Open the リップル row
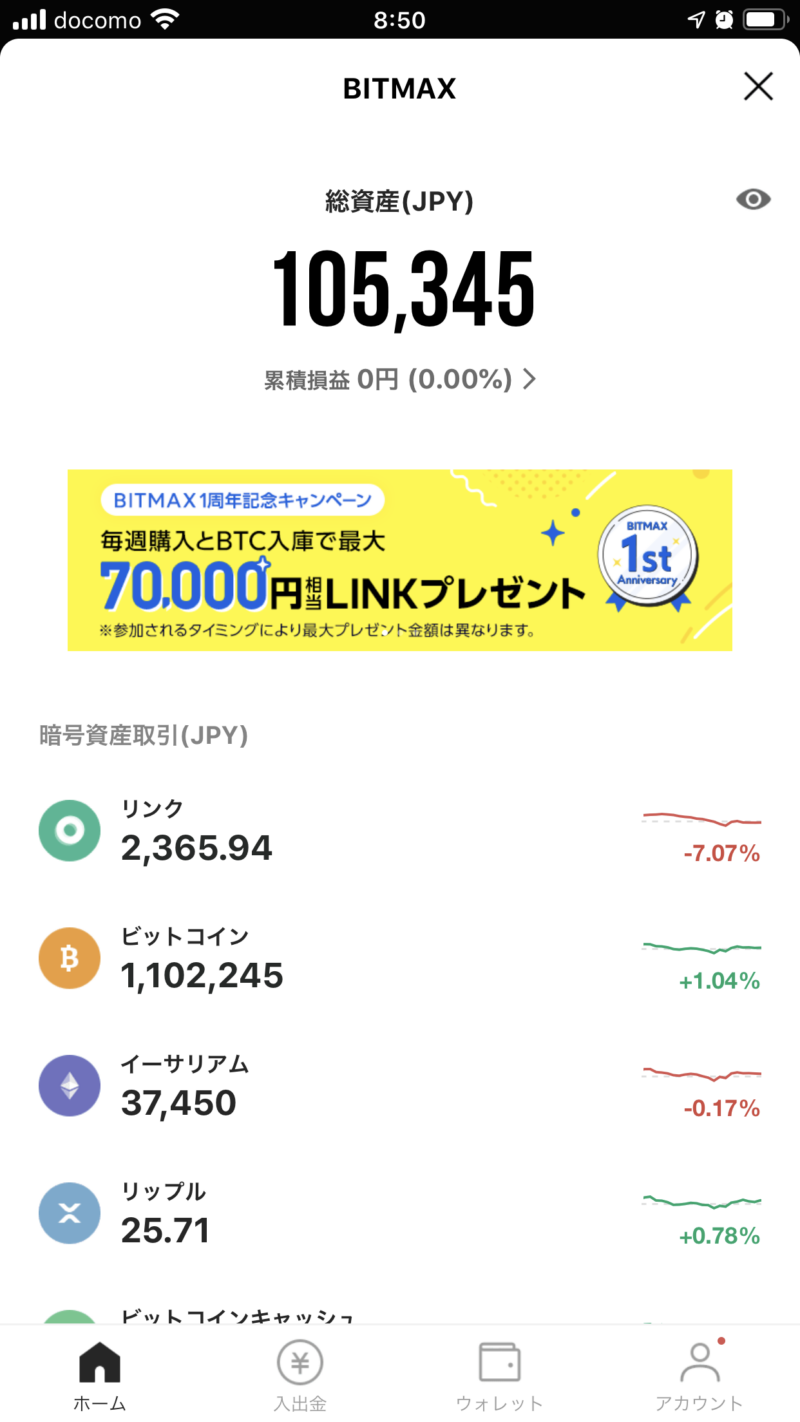The image size is (800, 1422). 400,1215
